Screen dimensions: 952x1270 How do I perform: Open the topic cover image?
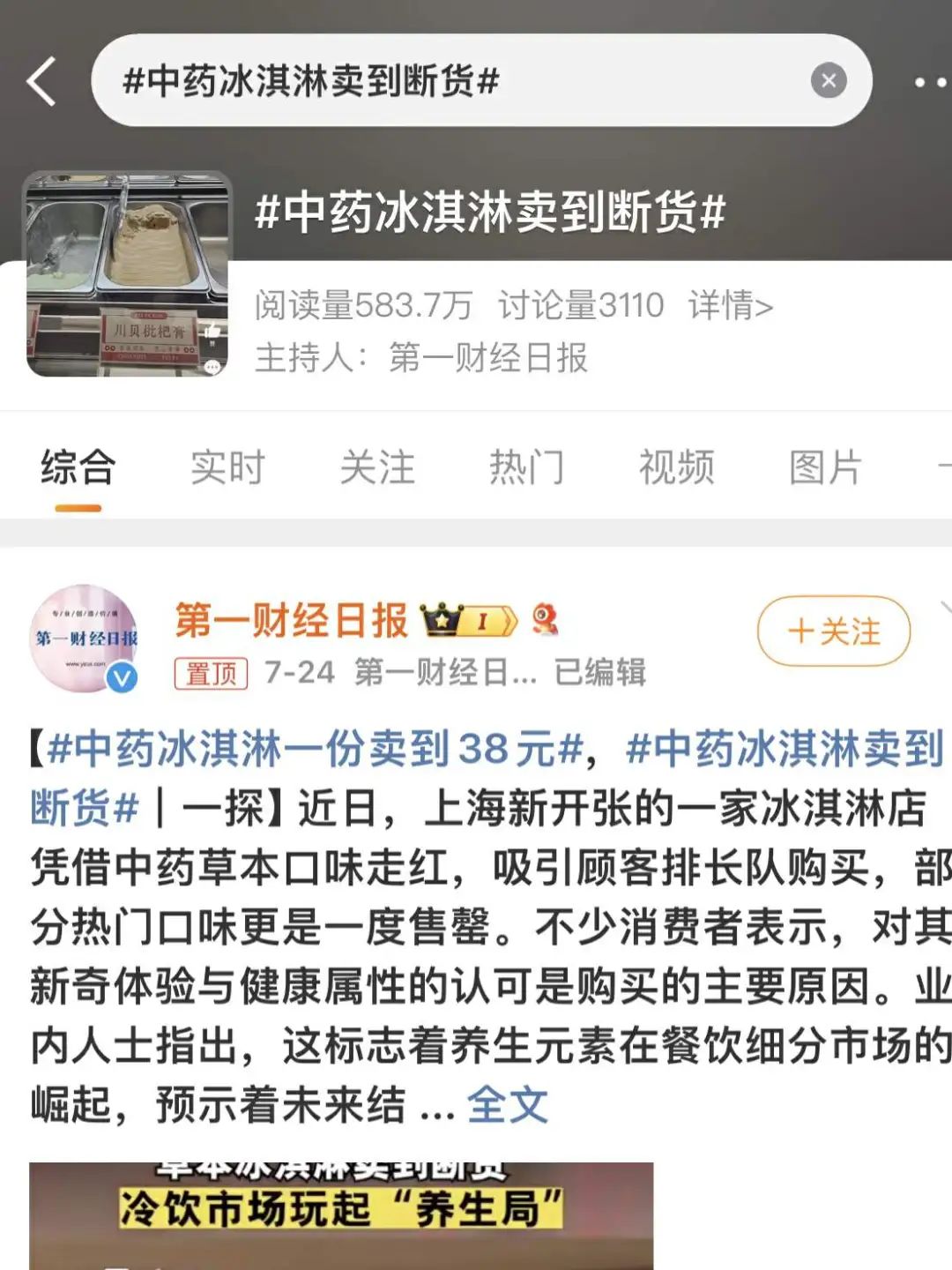tap(129, 274)
